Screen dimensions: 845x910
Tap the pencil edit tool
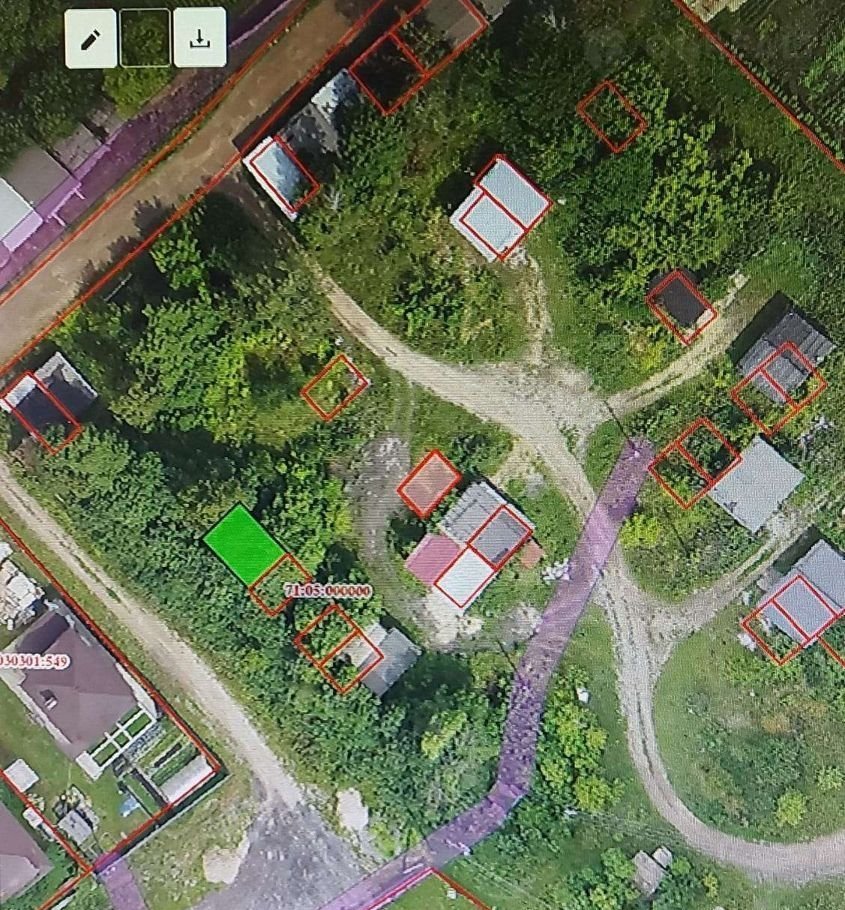91,39
